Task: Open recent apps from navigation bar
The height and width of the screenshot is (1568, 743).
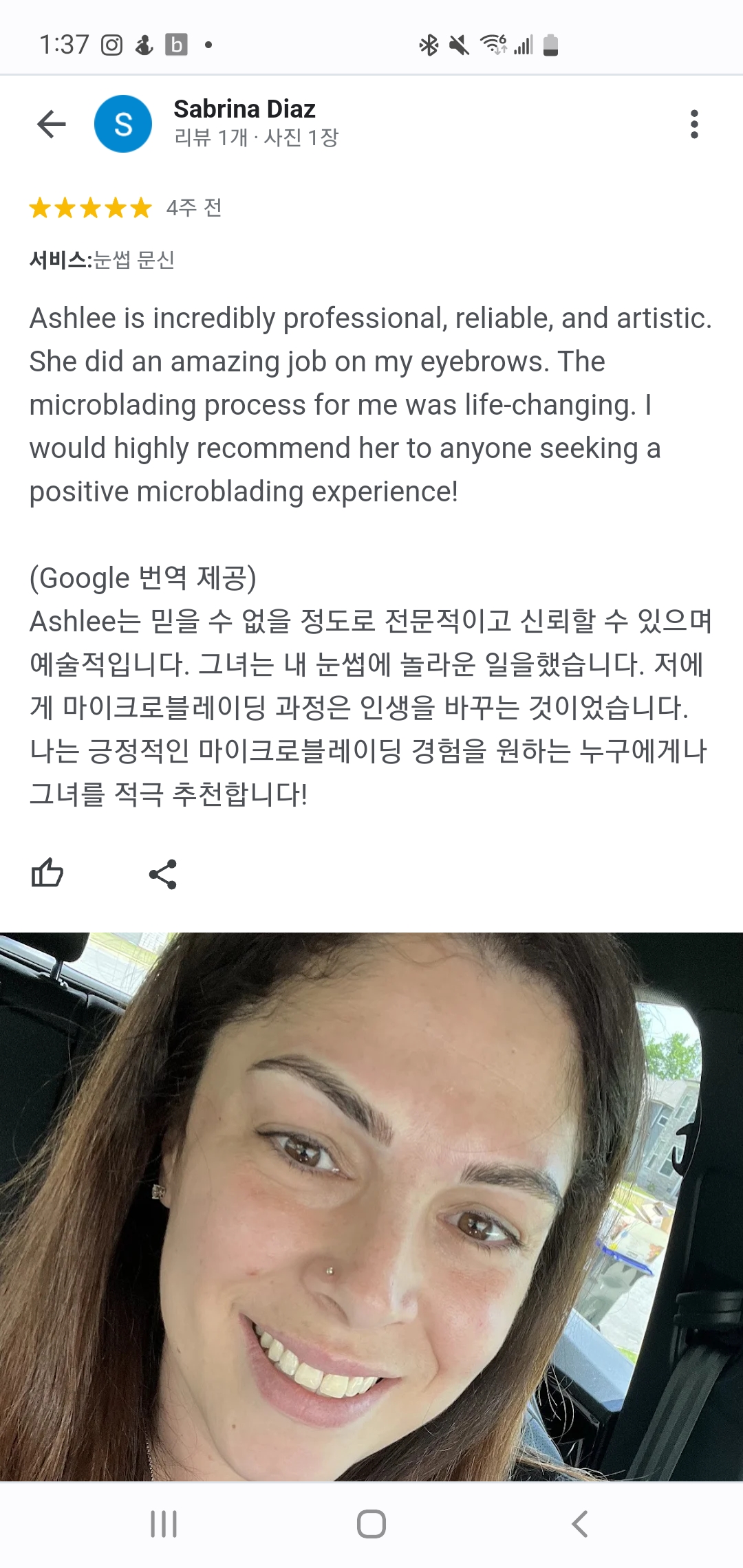Action: (x=164, y=1524)
